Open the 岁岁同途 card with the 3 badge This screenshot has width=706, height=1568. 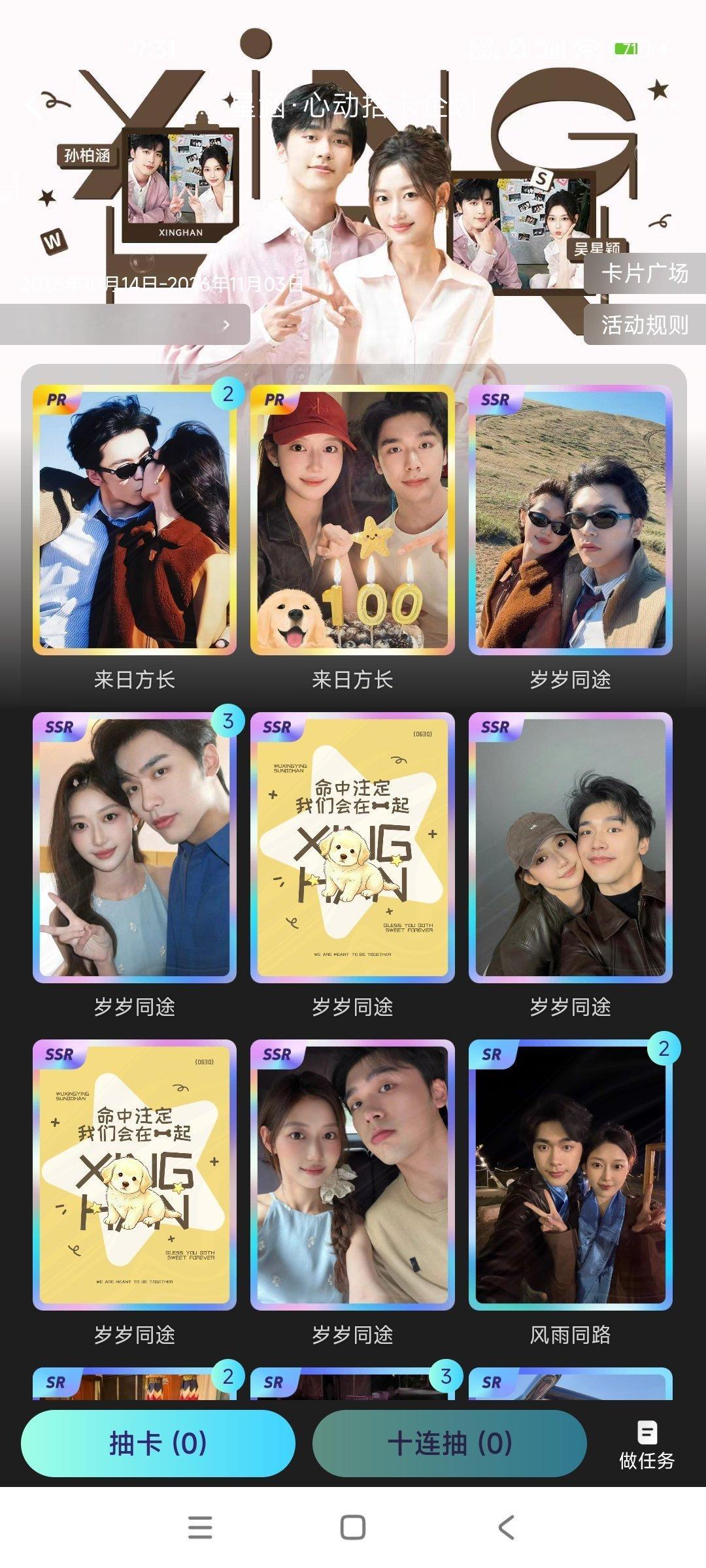click(135, 847)
